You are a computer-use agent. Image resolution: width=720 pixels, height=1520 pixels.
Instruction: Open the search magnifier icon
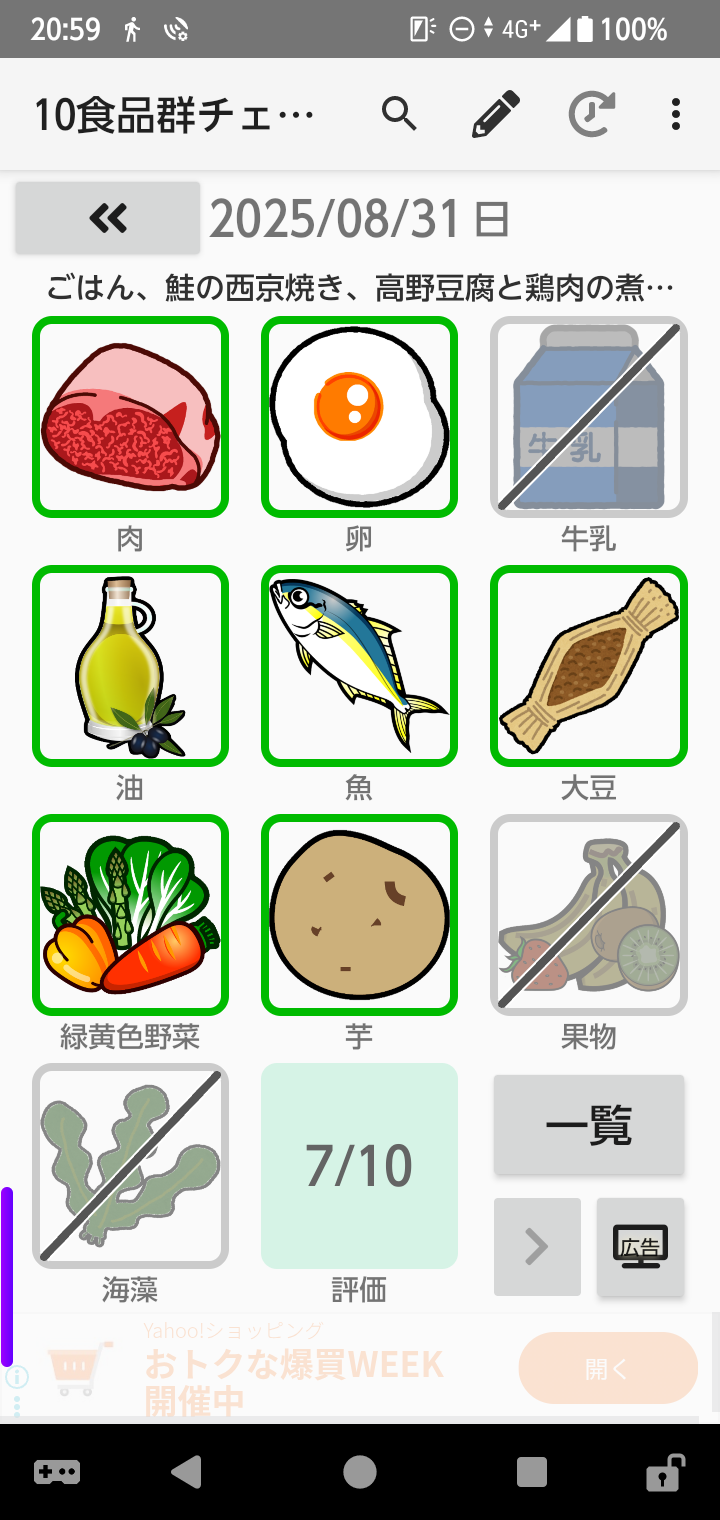399,114
